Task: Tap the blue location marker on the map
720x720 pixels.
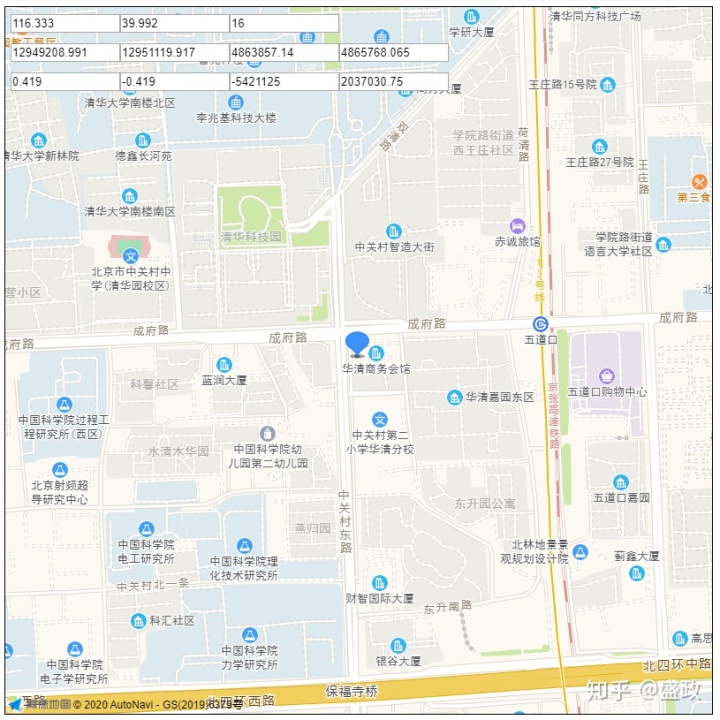Action: 357,344
